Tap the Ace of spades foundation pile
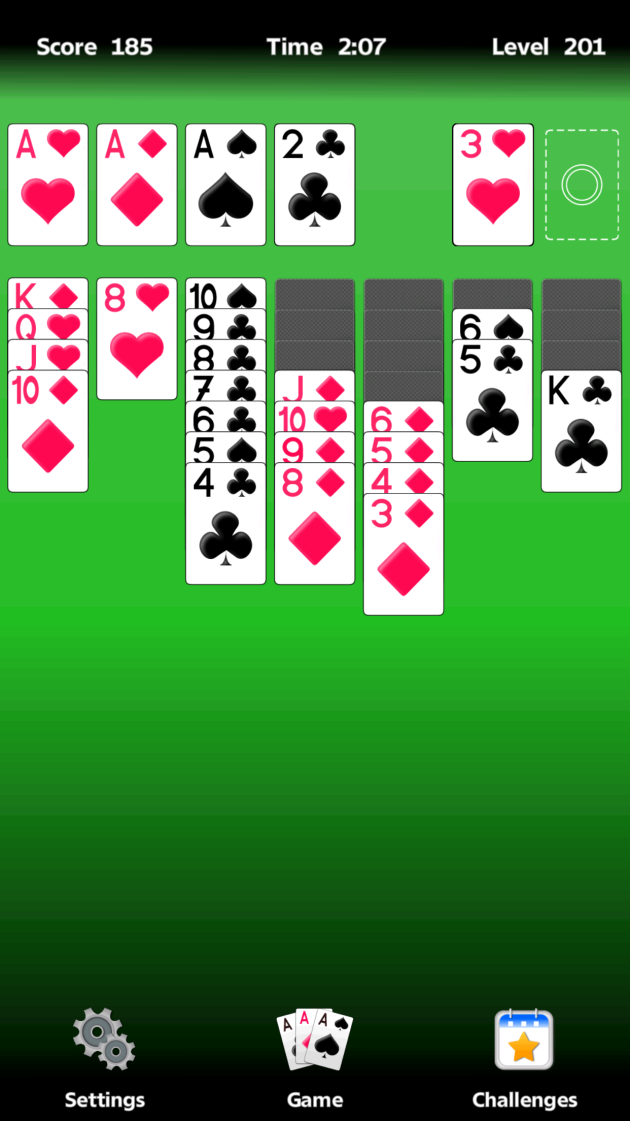Viewport: 630px width, 1121px height. (226, 185)
